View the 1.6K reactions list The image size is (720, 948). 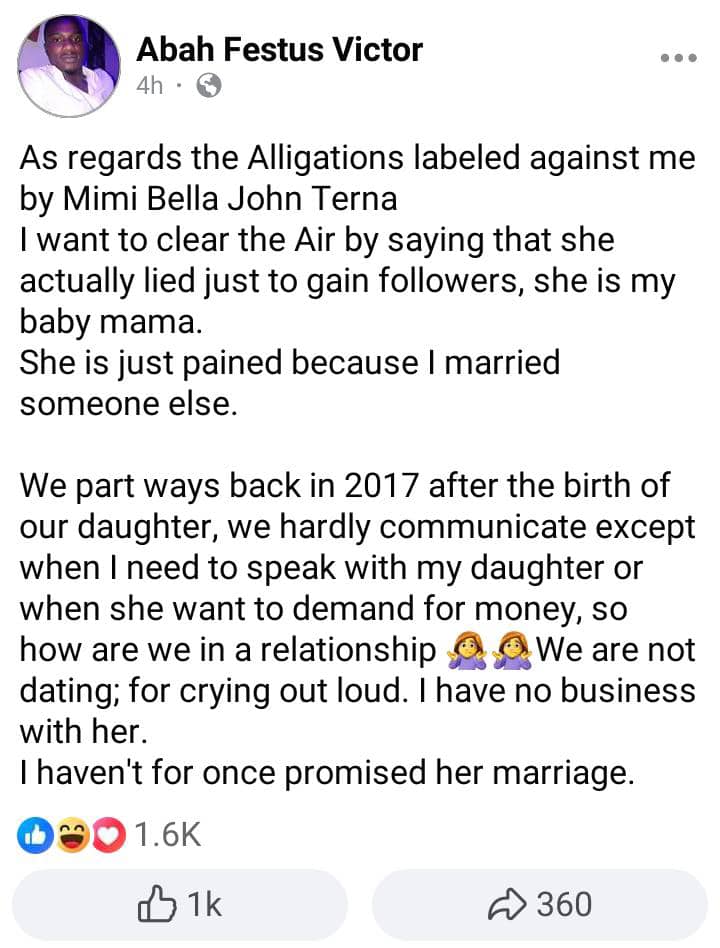(x=110, y=834)
